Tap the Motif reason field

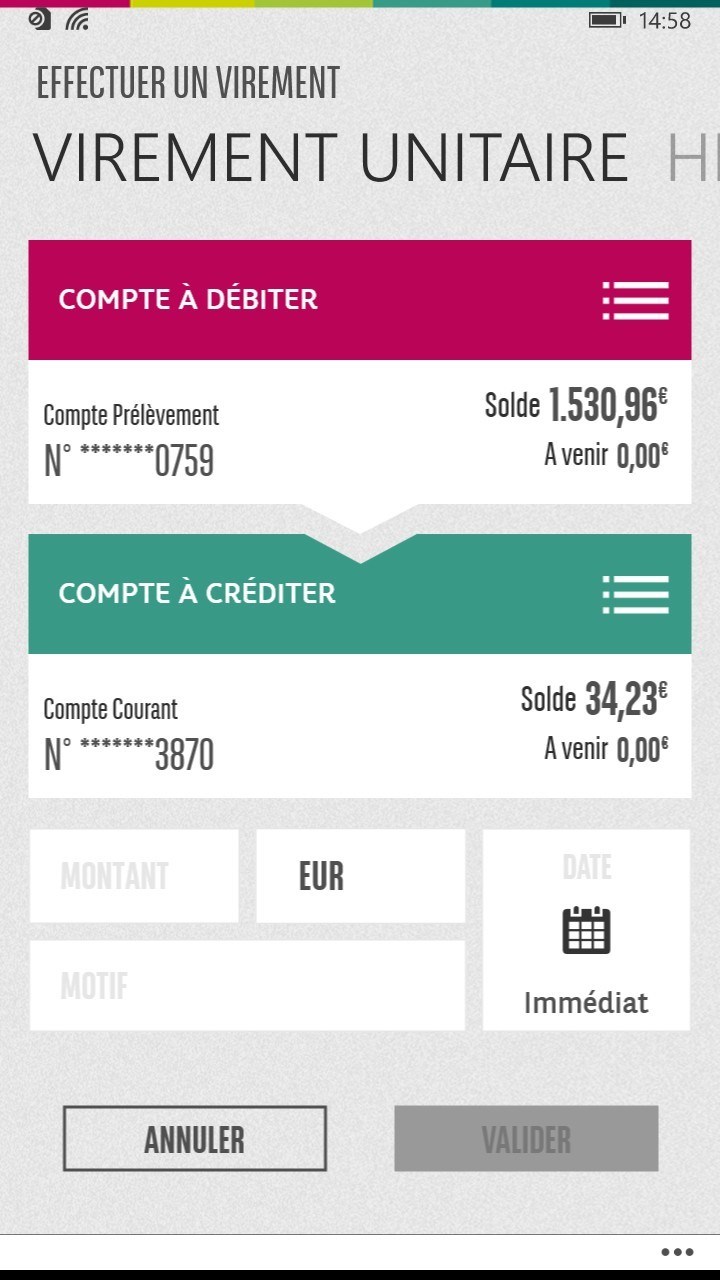coord(247,986)
